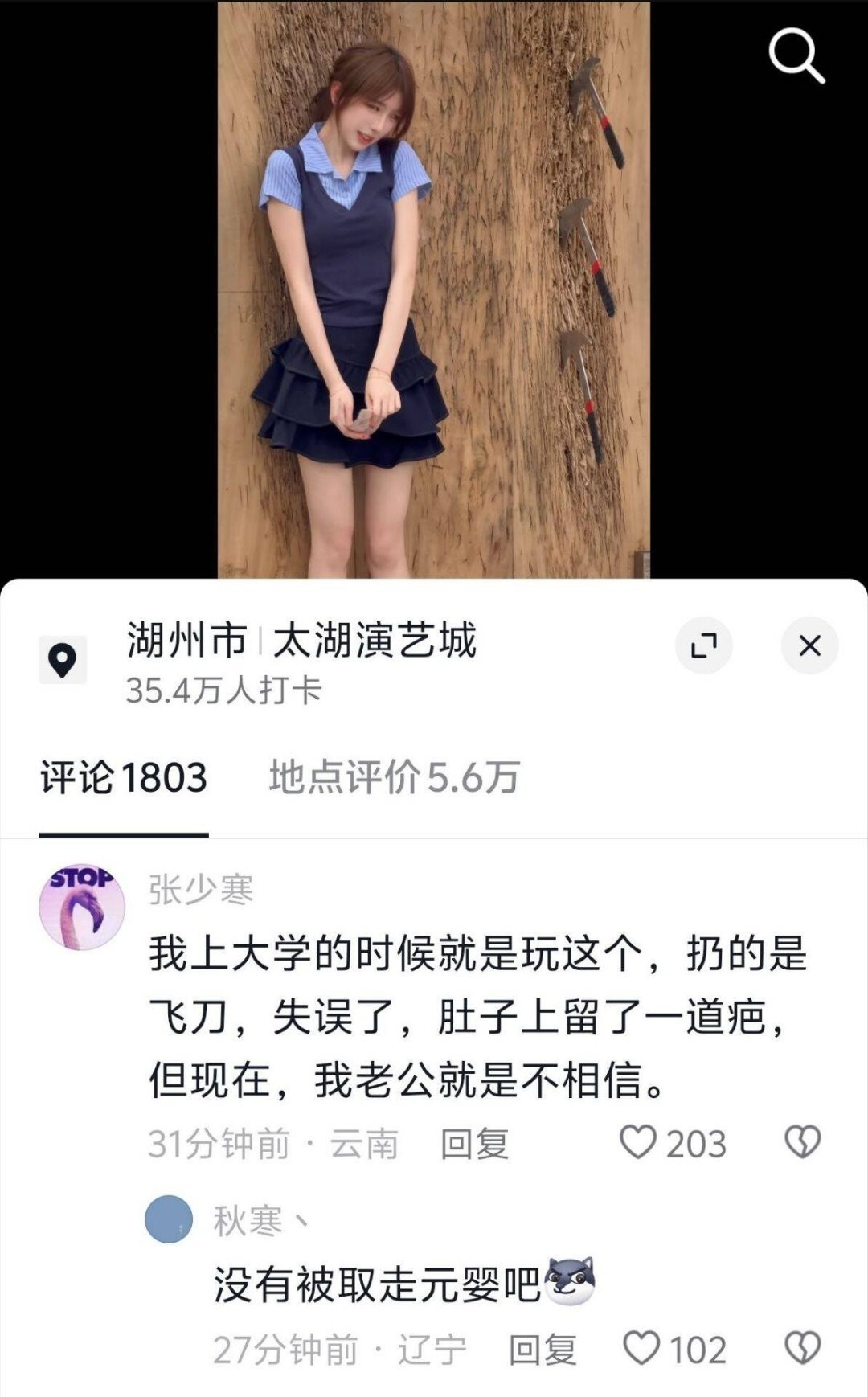The width and height of the screenshot is (868, 1397).
Task: Open 张少寒's profile avatar
Action: point(82,907)
